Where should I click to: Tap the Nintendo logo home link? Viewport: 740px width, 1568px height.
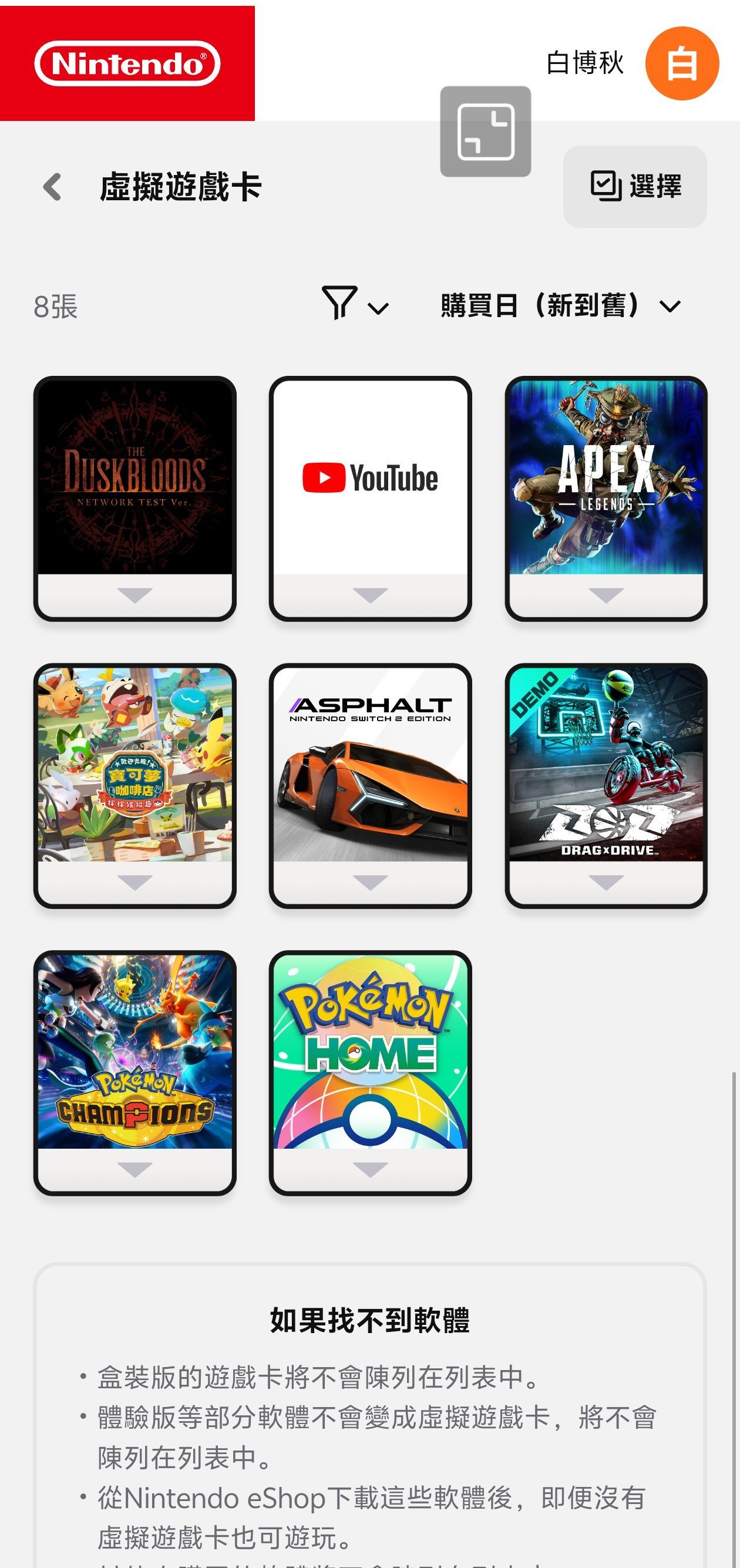(127, 63)
